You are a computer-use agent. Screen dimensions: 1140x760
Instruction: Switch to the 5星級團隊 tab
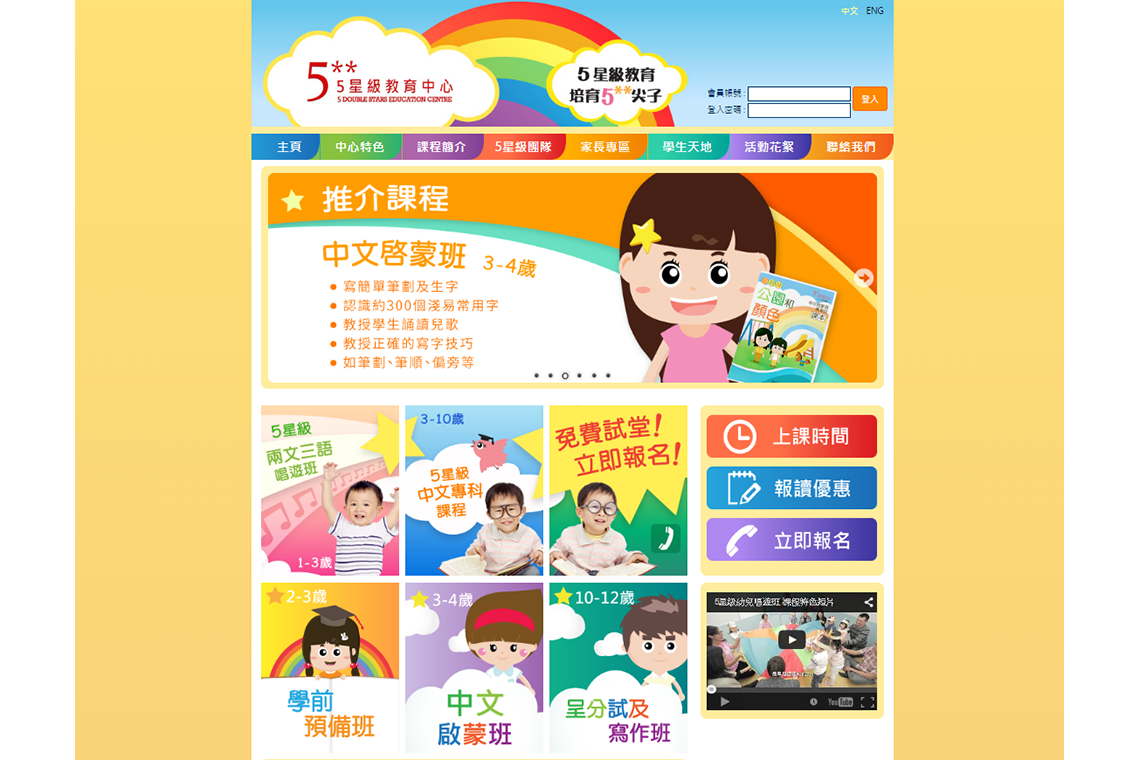523,147
